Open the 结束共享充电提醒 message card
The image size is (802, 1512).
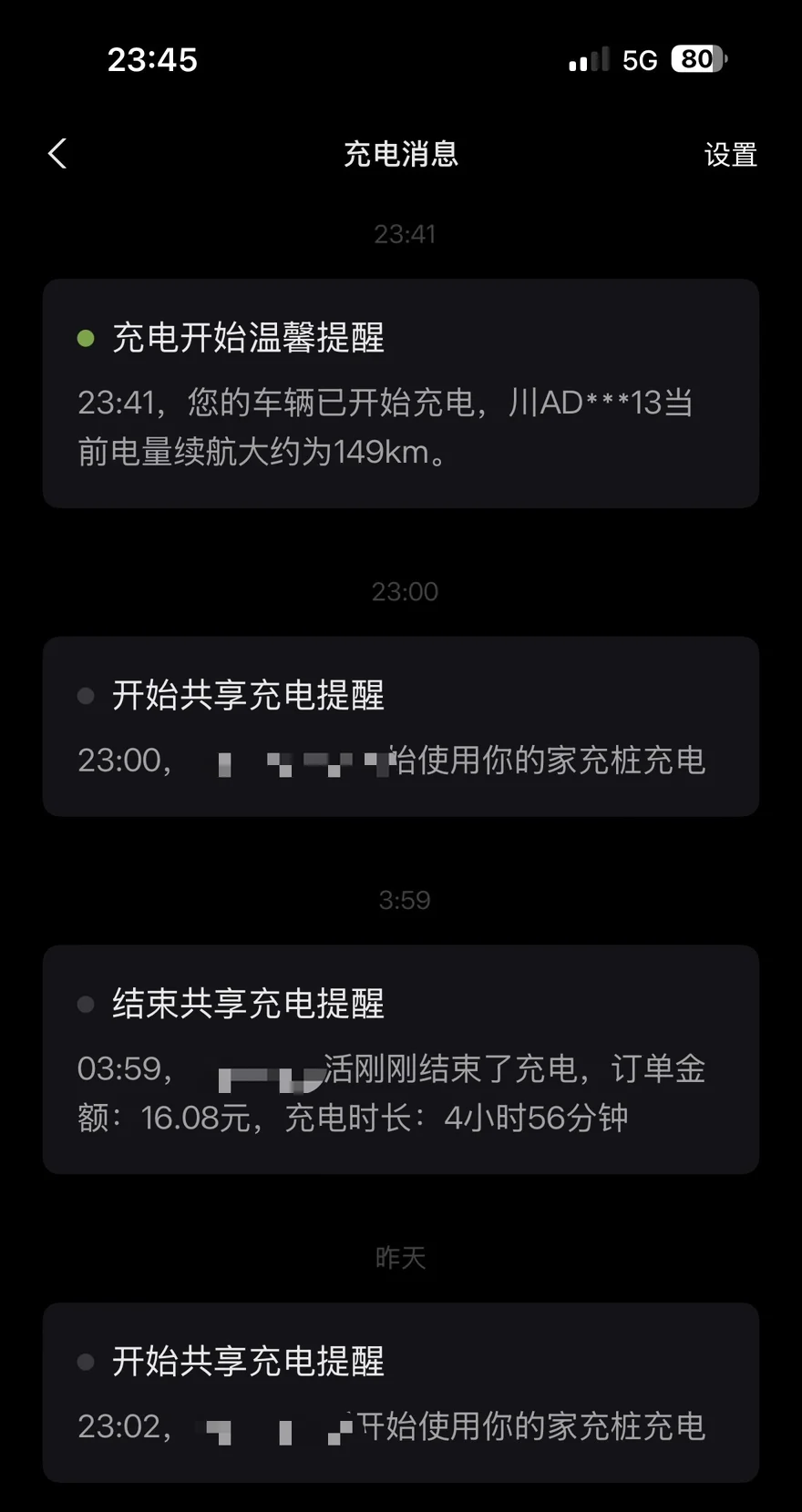point(401,1059)
